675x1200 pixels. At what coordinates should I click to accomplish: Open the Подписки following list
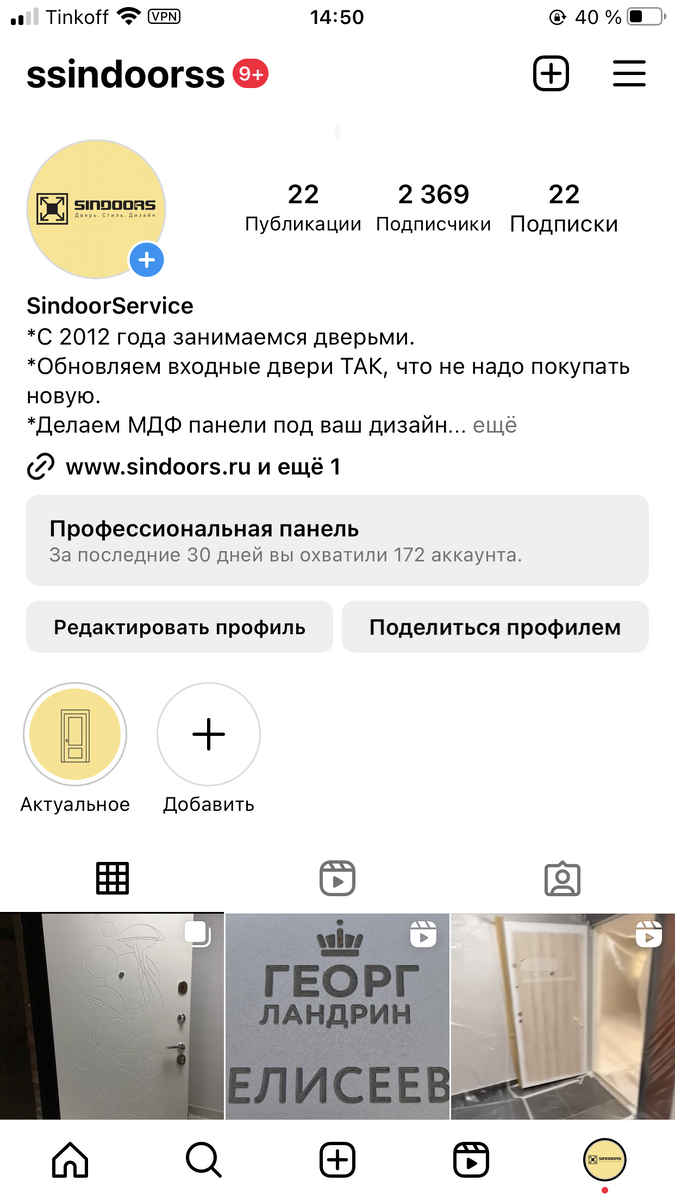tap(564, 208)
